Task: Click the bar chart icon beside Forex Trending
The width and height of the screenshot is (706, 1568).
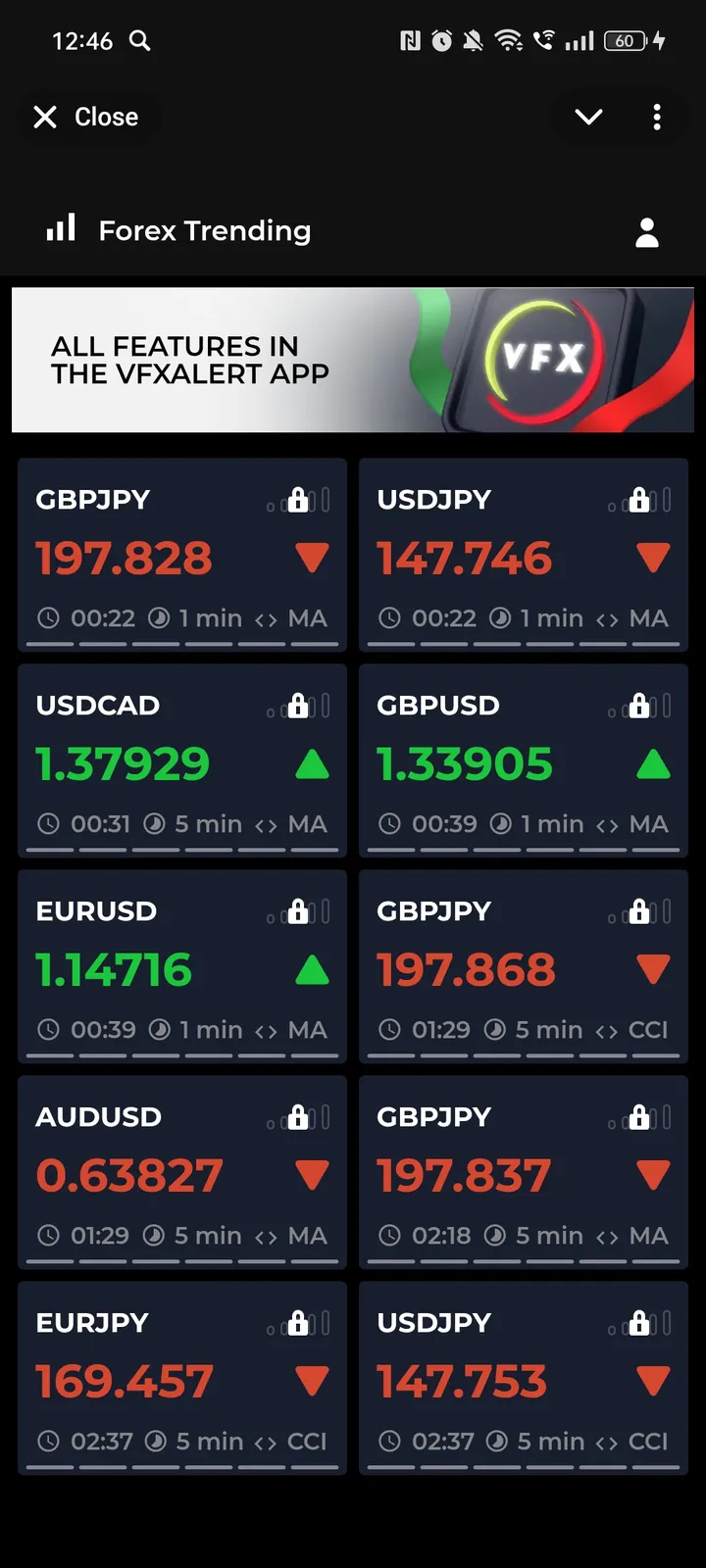Action: pyautogui.click(x=61, y=227)
